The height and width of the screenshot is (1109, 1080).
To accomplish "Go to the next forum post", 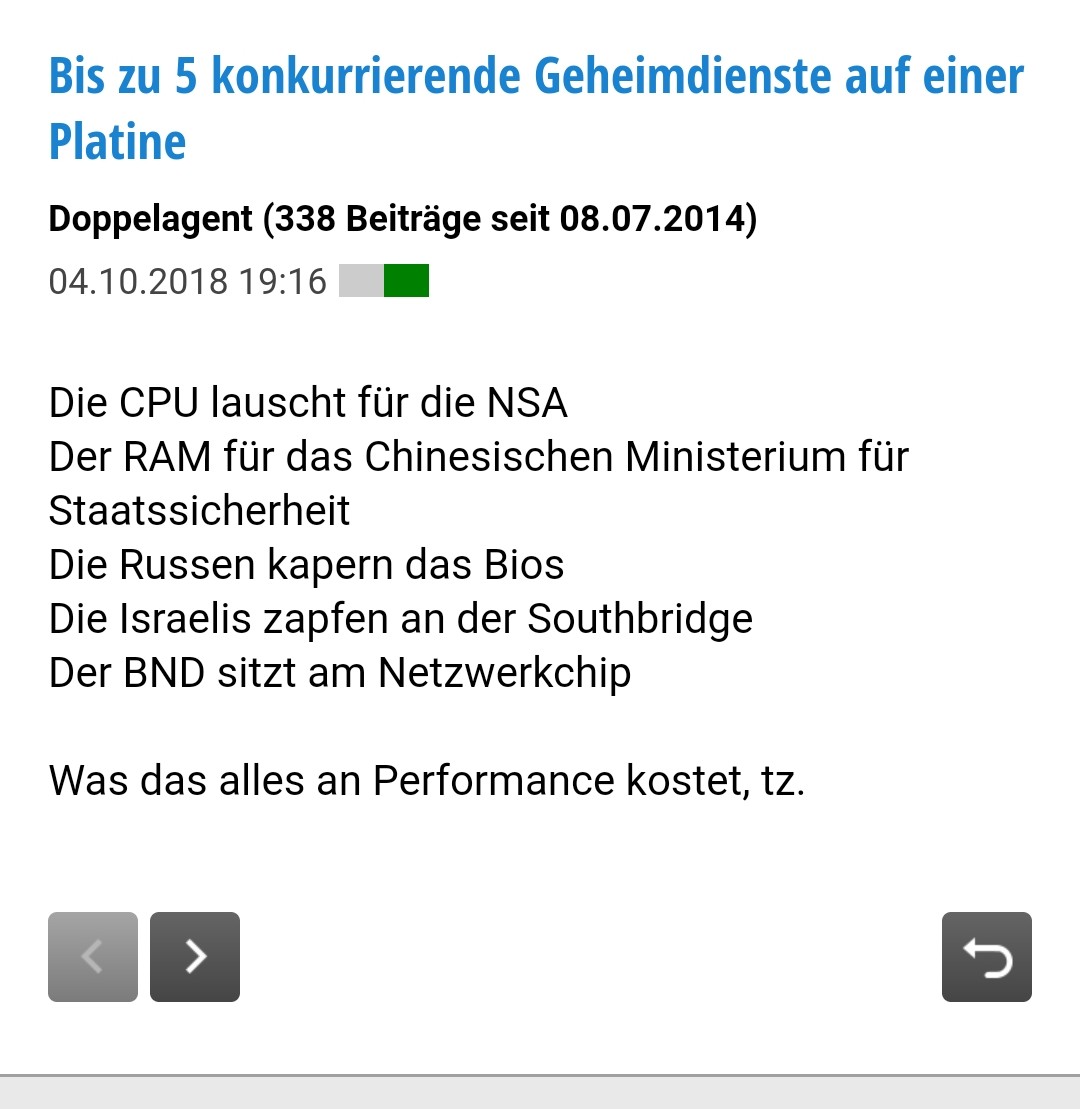I will pyautogui.click(x=195, y=957).
